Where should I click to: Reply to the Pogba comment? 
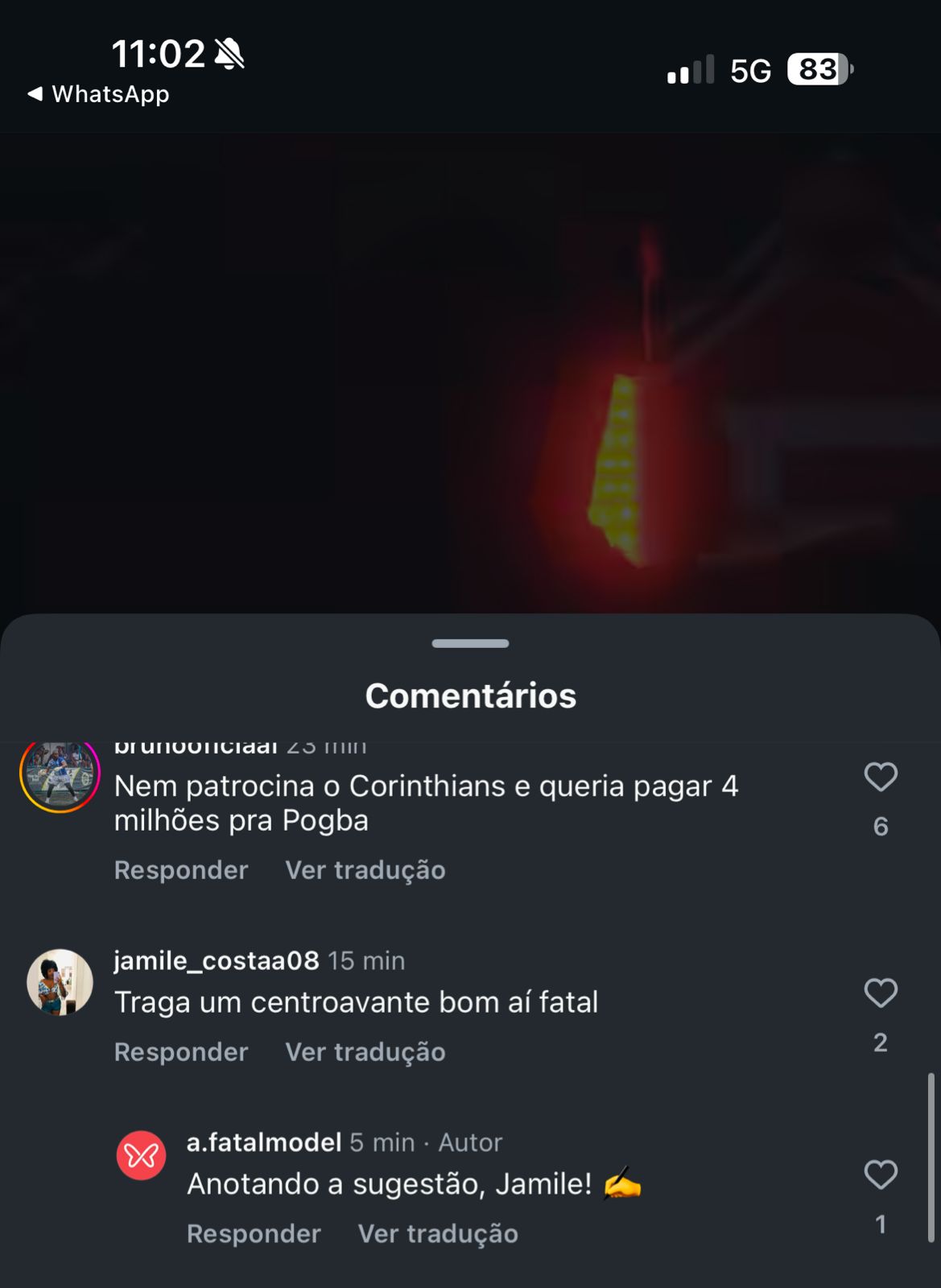point(181,870)
